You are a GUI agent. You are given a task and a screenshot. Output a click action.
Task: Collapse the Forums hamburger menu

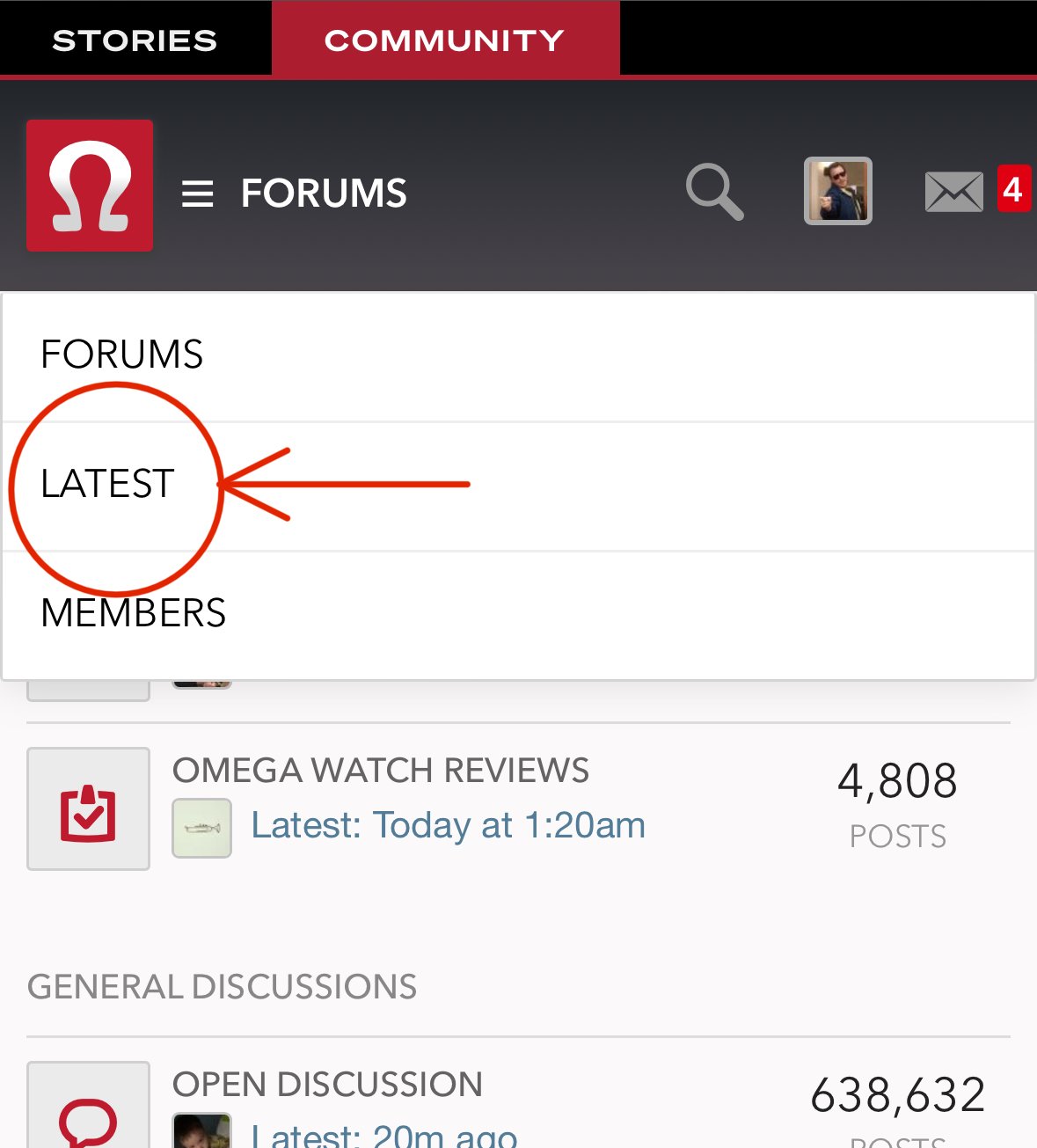click(198, 194)
